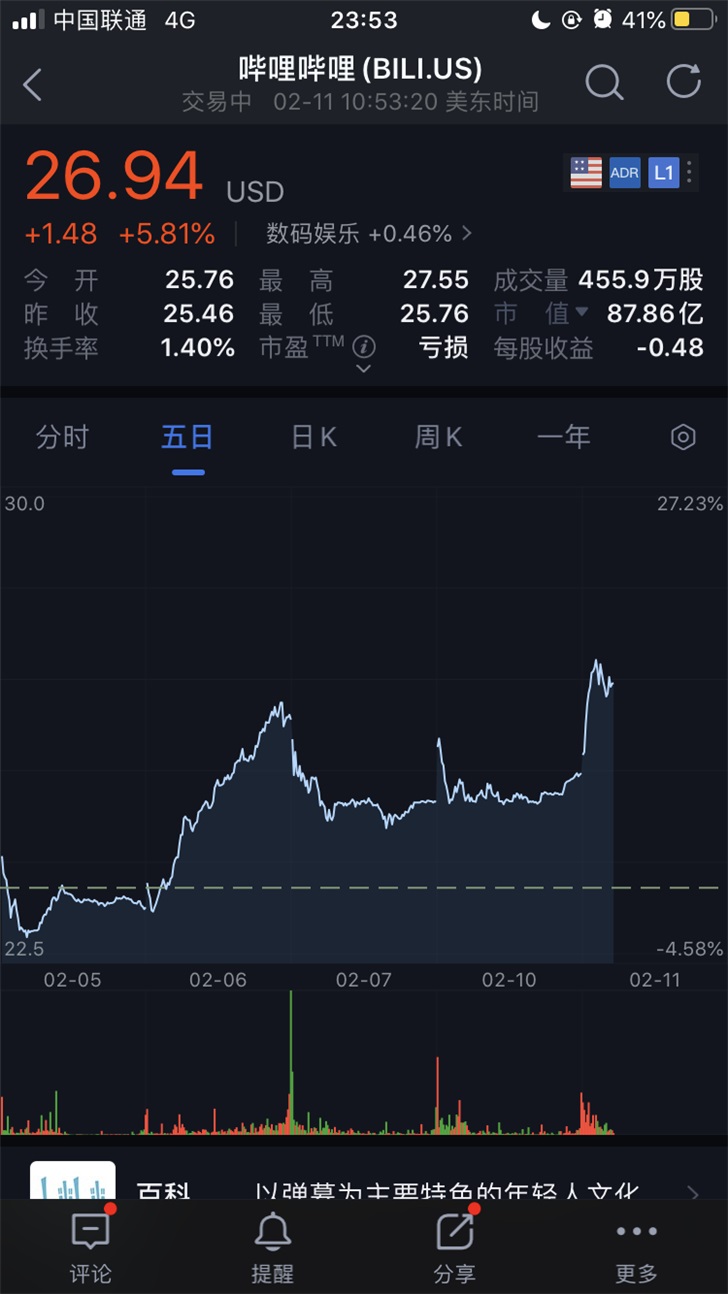
Task: Switch to the 分时 chart tab
Action: pyautogui.click(x=62, y=437)
